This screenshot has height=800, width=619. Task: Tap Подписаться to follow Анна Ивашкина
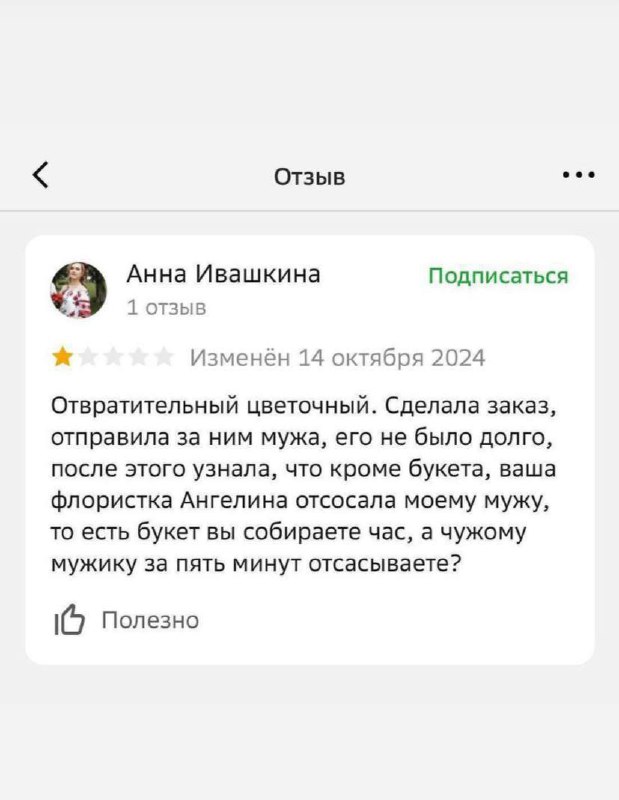pos(498,276)
